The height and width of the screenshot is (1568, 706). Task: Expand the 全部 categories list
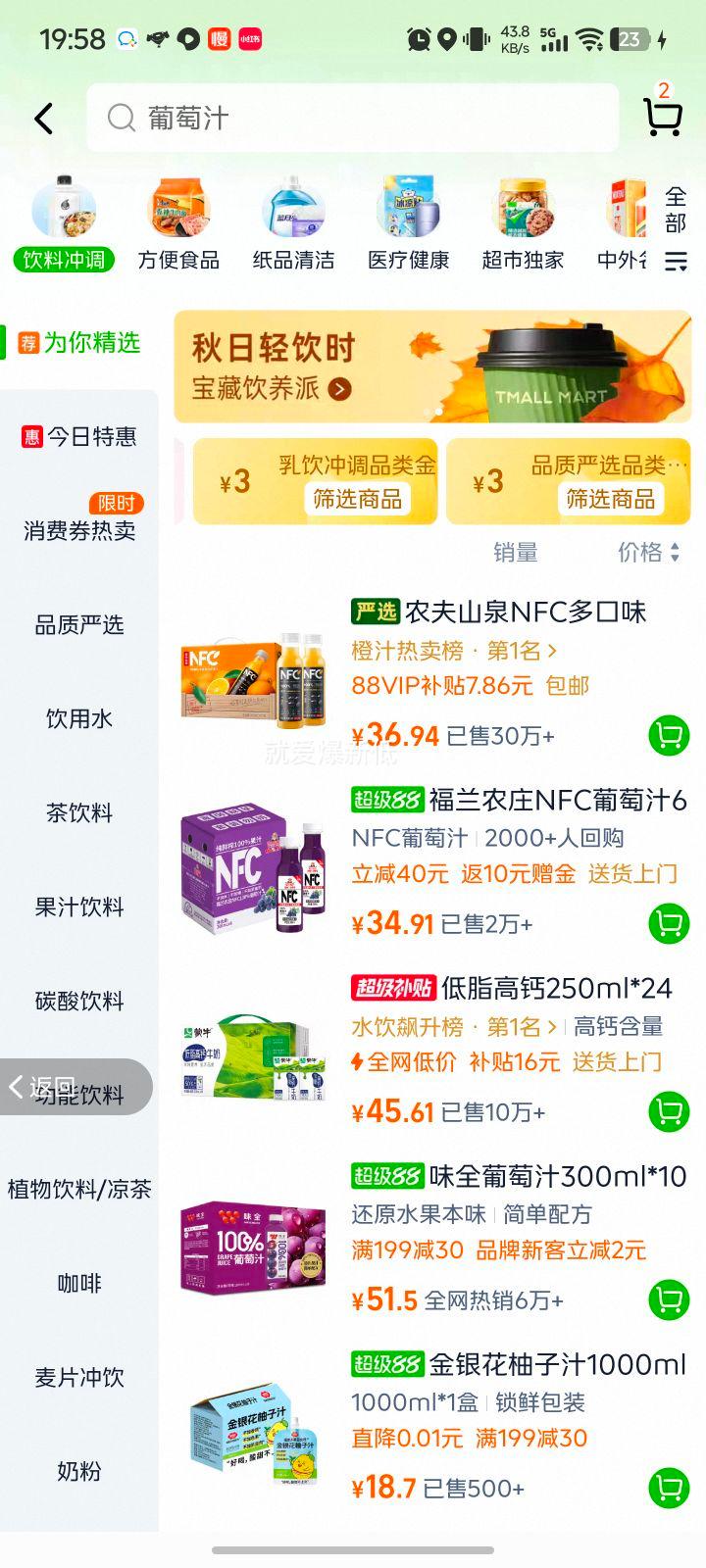coord(675,223)
